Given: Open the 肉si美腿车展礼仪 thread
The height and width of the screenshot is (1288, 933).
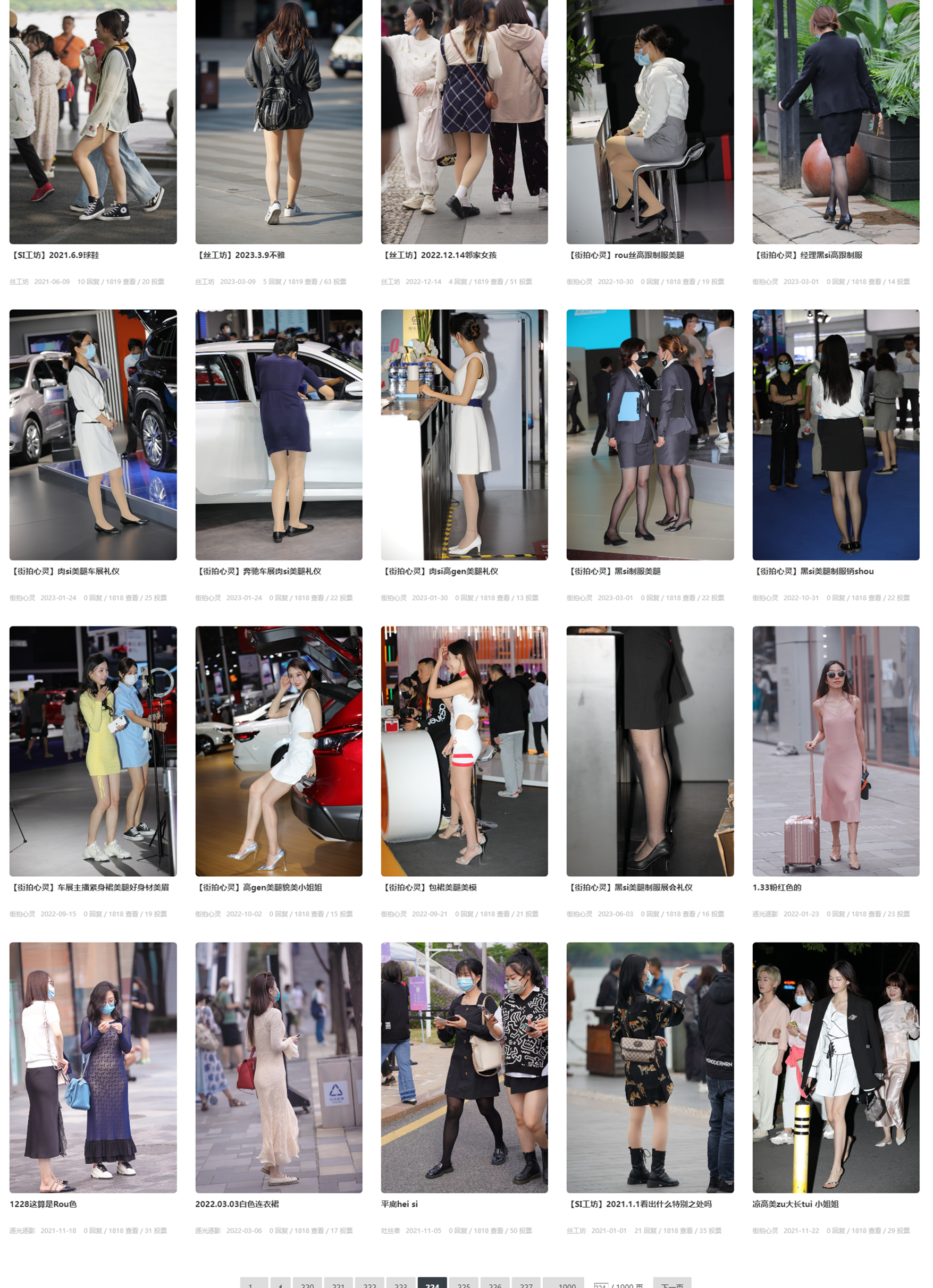Looking at the screenshot, I should [65, 571].
